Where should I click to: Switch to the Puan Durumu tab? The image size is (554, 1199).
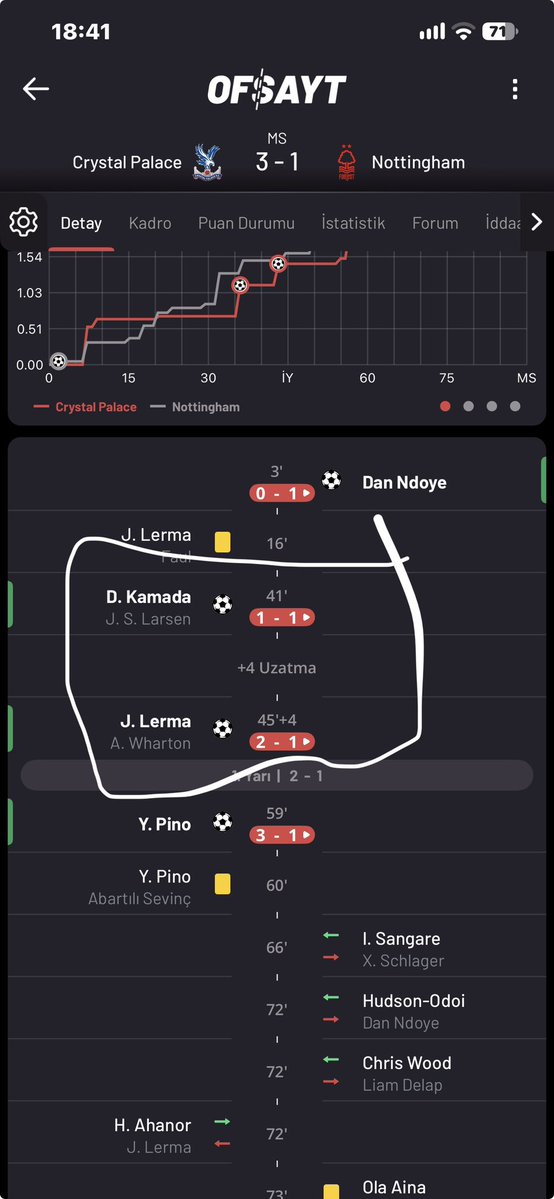[x=246, y=223]
